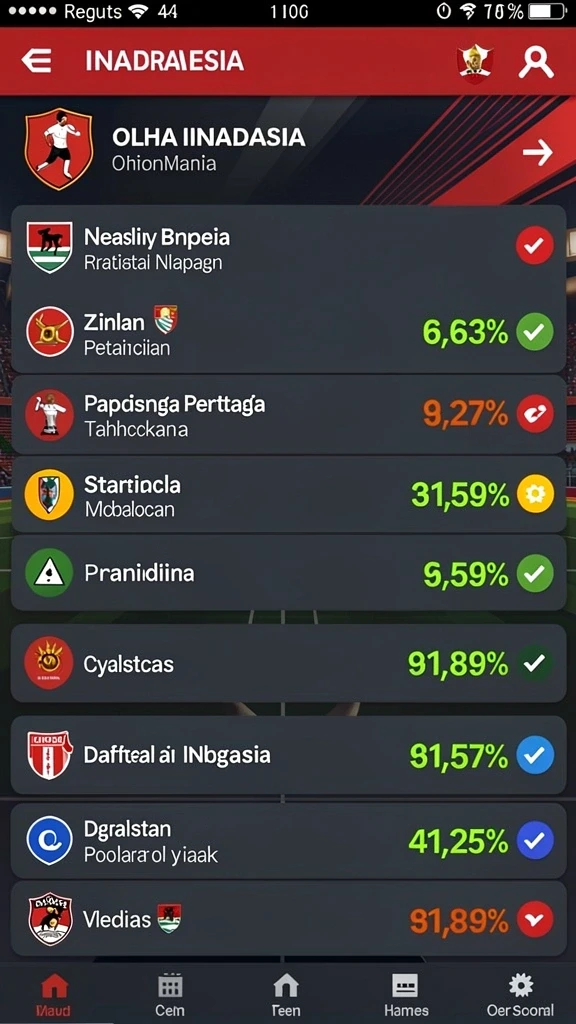
Task: Open the OLHA IINADASIA banner arrow
Action: click(538, 153)
